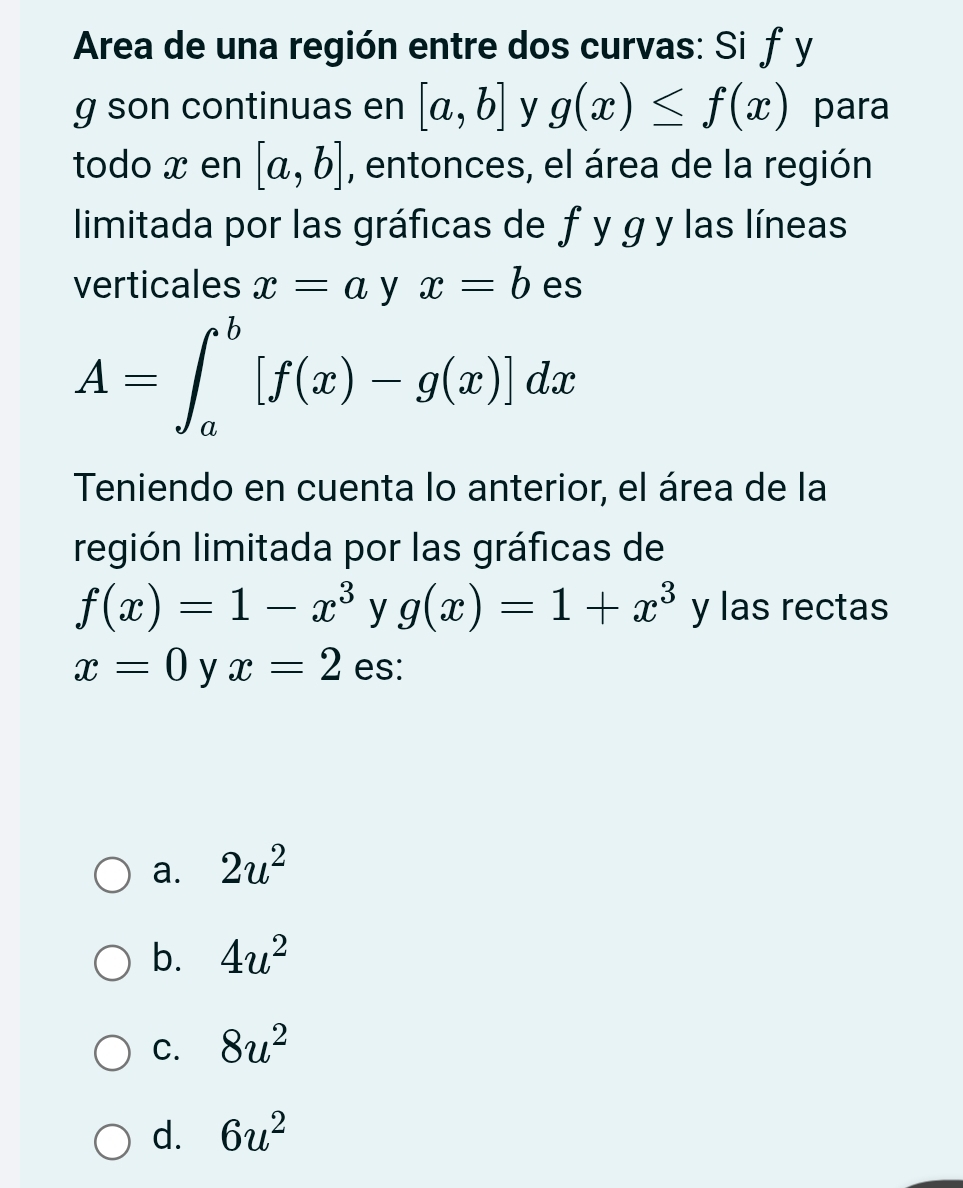Click the radio circle next to option c

click(112, 1051)
